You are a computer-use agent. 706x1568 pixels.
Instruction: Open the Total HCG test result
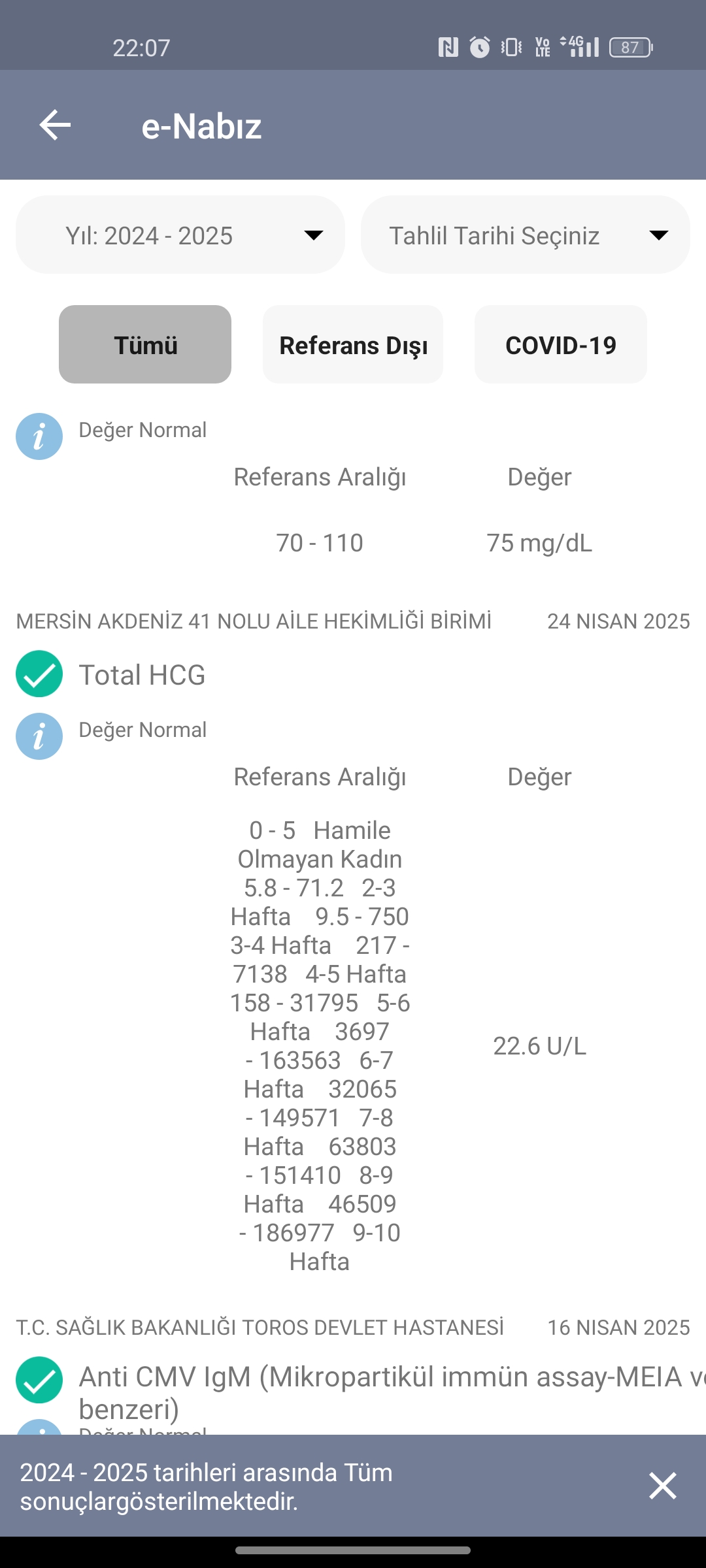click(142, 675)
